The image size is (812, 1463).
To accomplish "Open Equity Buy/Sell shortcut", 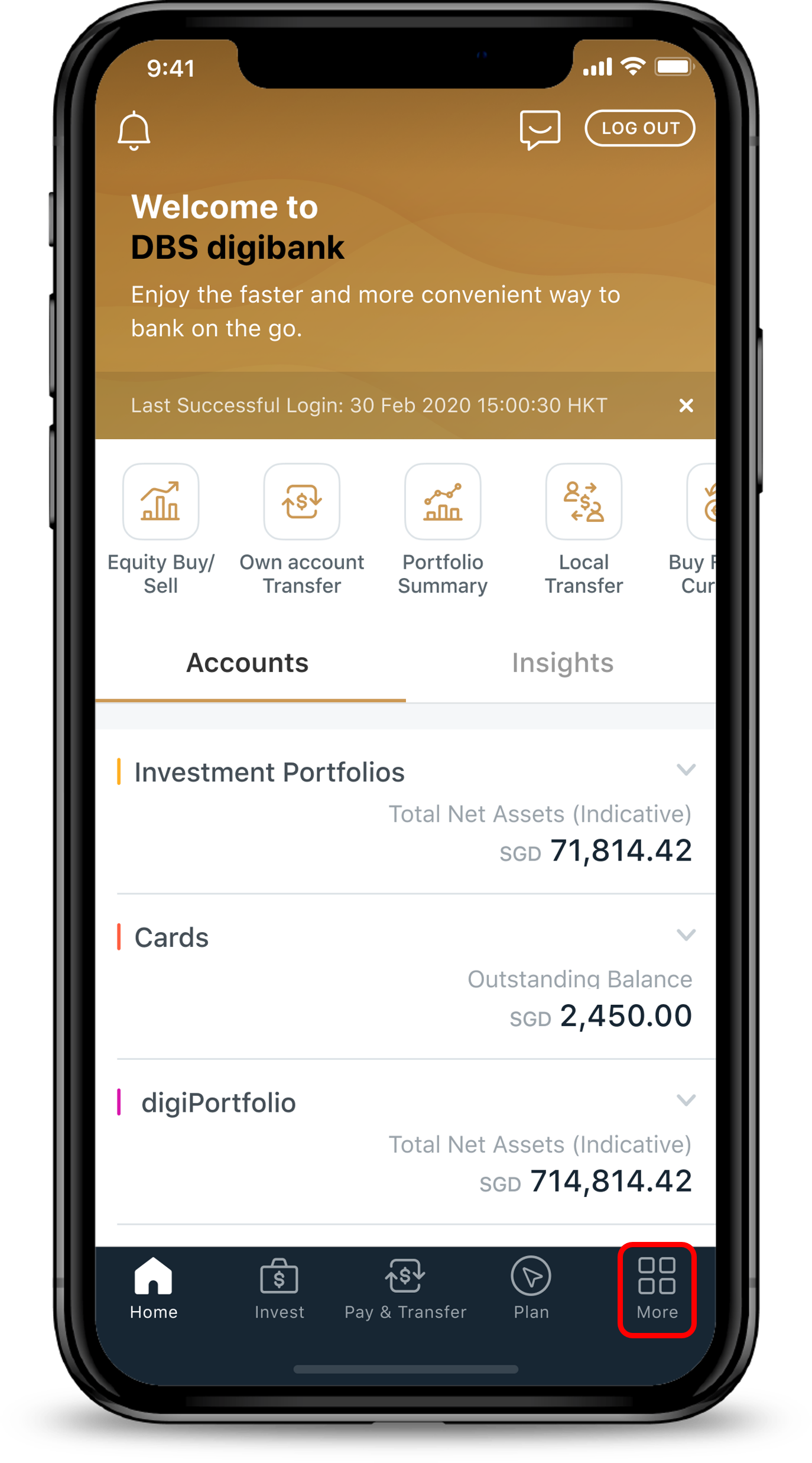I will 161,502.
